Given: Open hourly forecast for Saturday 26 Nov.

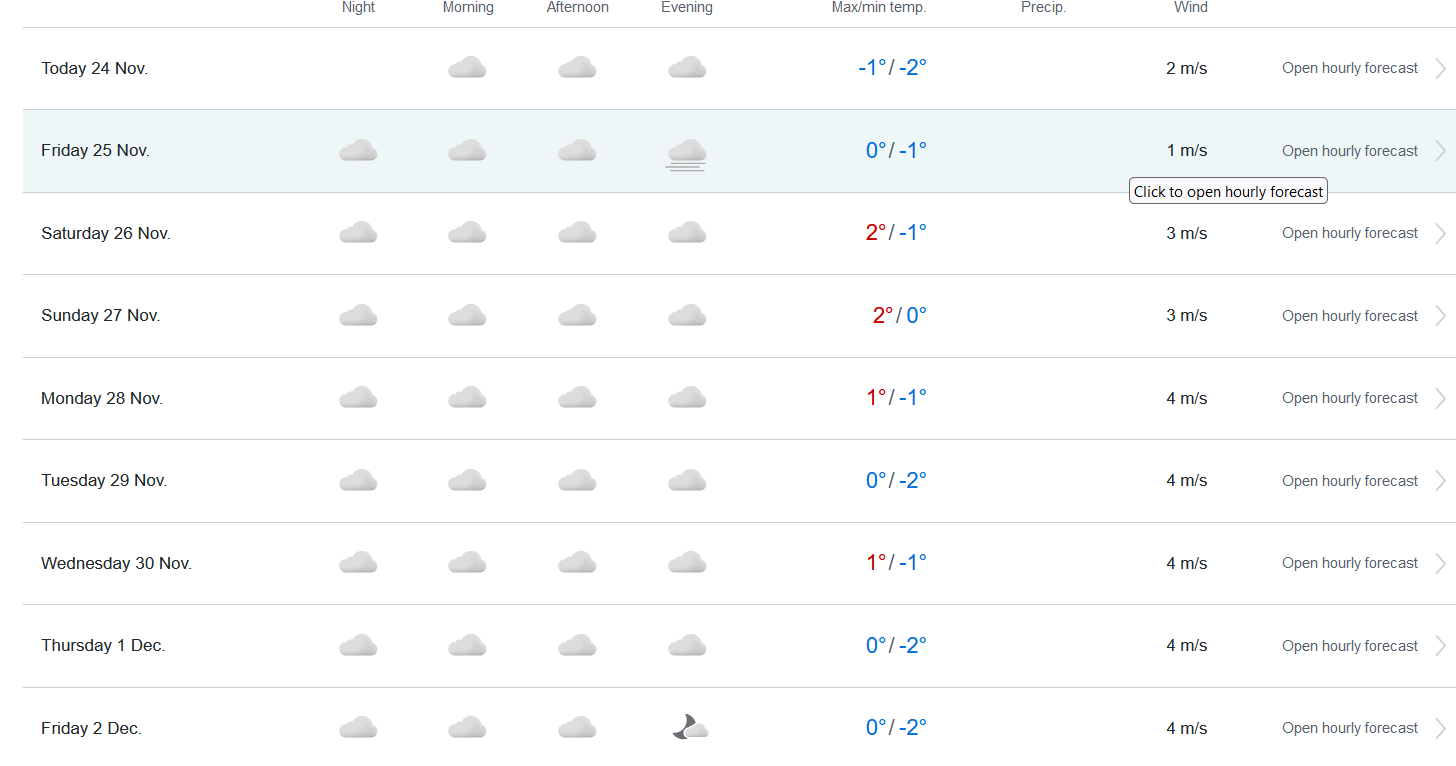Looking at the screenshot, I should [x=1350, y=233].
